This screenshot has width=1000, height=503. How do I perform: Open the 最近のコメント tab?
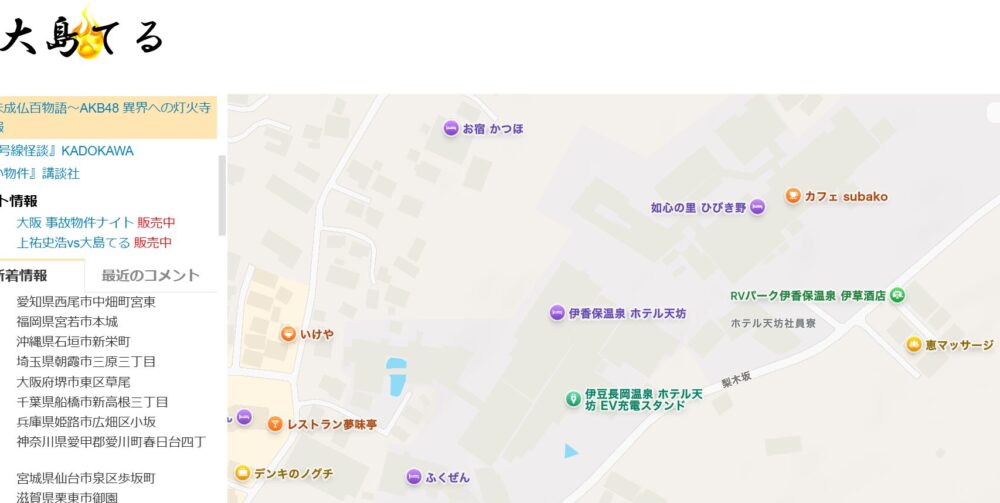(x=150, y=275)
